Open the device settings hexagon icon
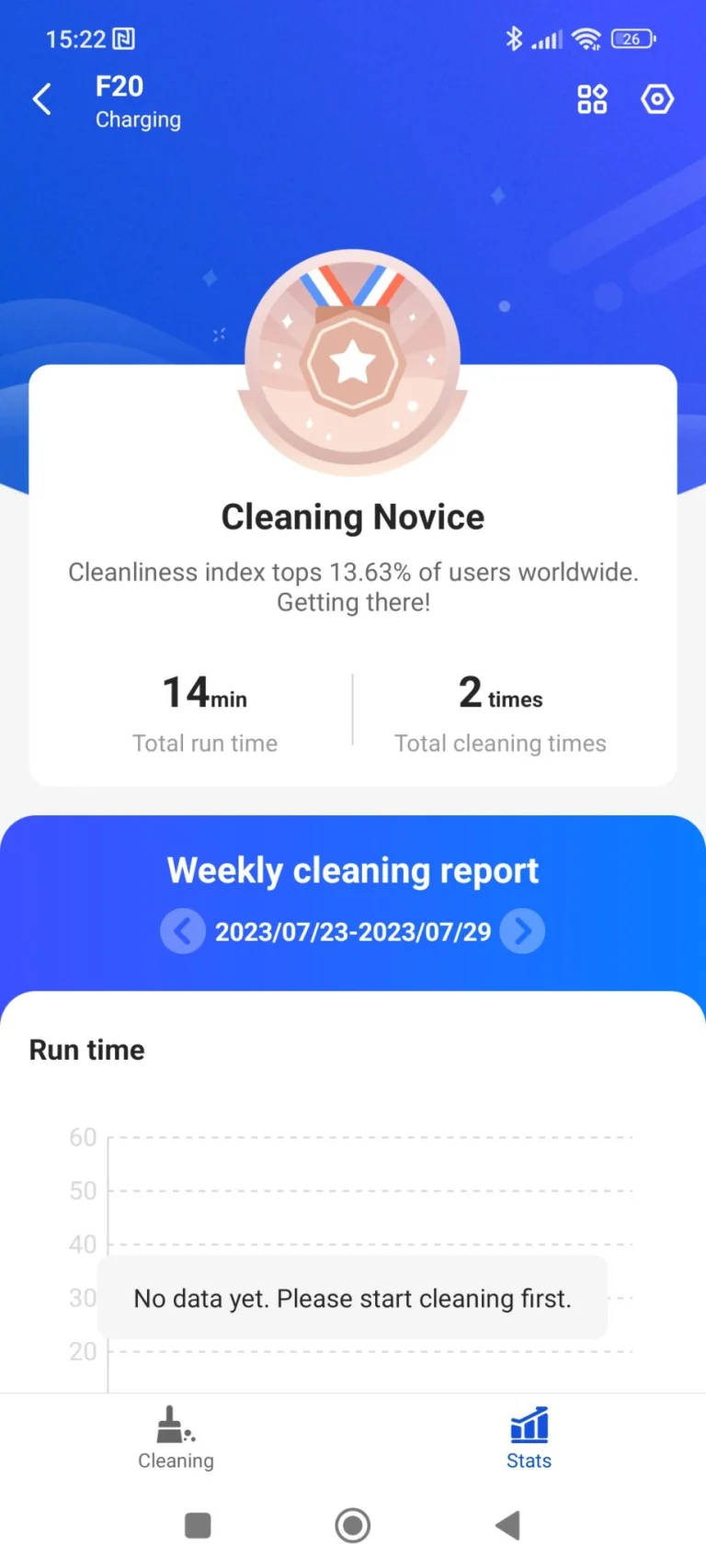706x1568 pixels. (x=657, y=98)
